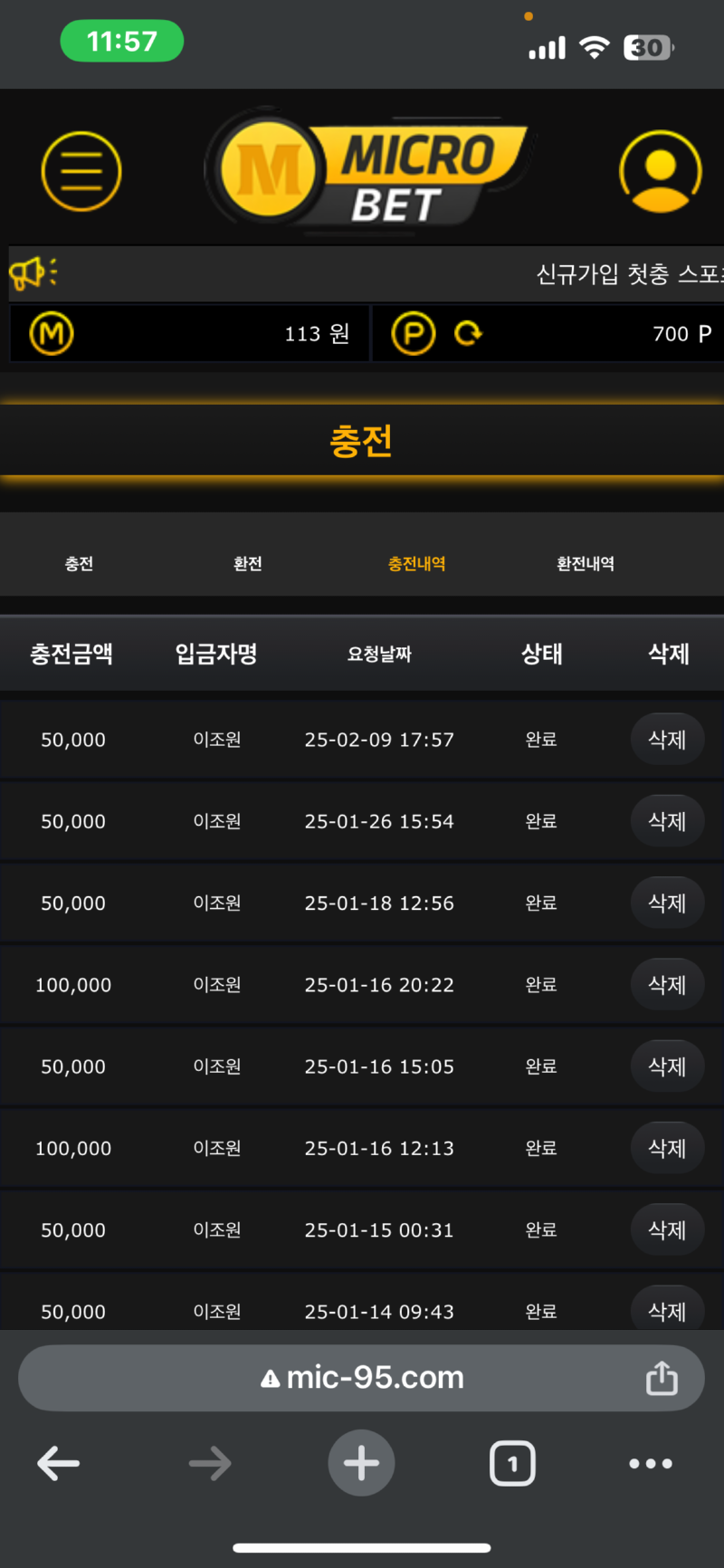Viewport: 724px width, 1568px height.
Task: Open a new browser tab
Action: (x=361, y=1463)
